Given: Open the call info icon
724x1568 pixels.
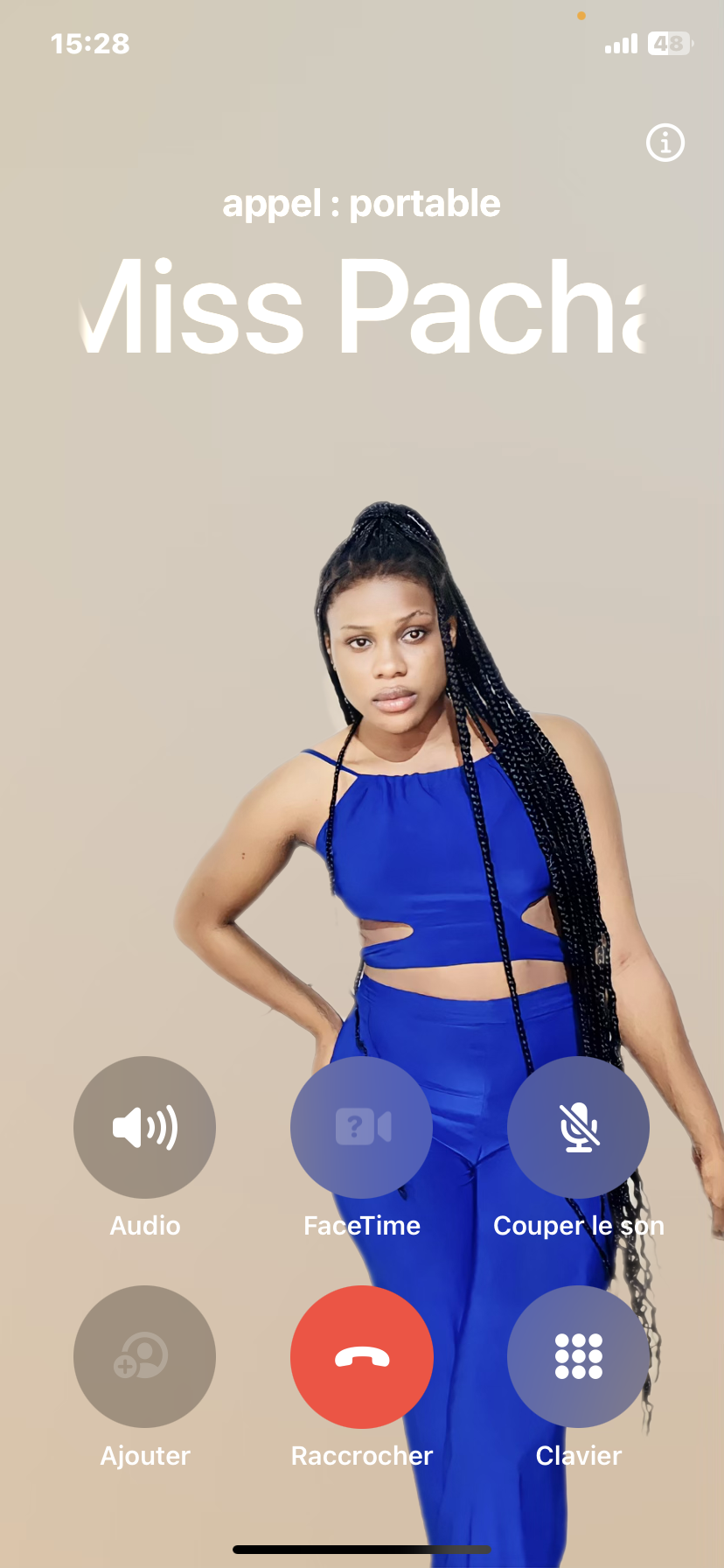Looking at the screenshot, I should [x=665, y=143].
